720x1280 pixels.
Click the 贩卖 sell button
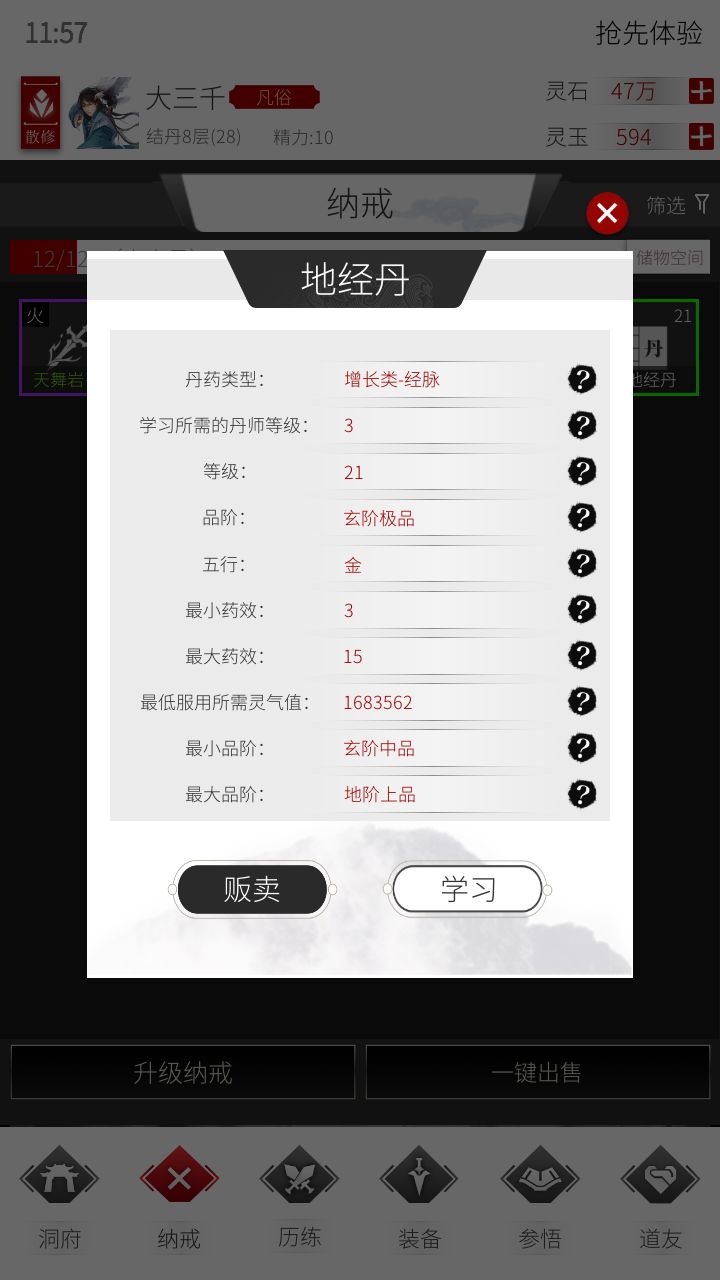point(251,888)
